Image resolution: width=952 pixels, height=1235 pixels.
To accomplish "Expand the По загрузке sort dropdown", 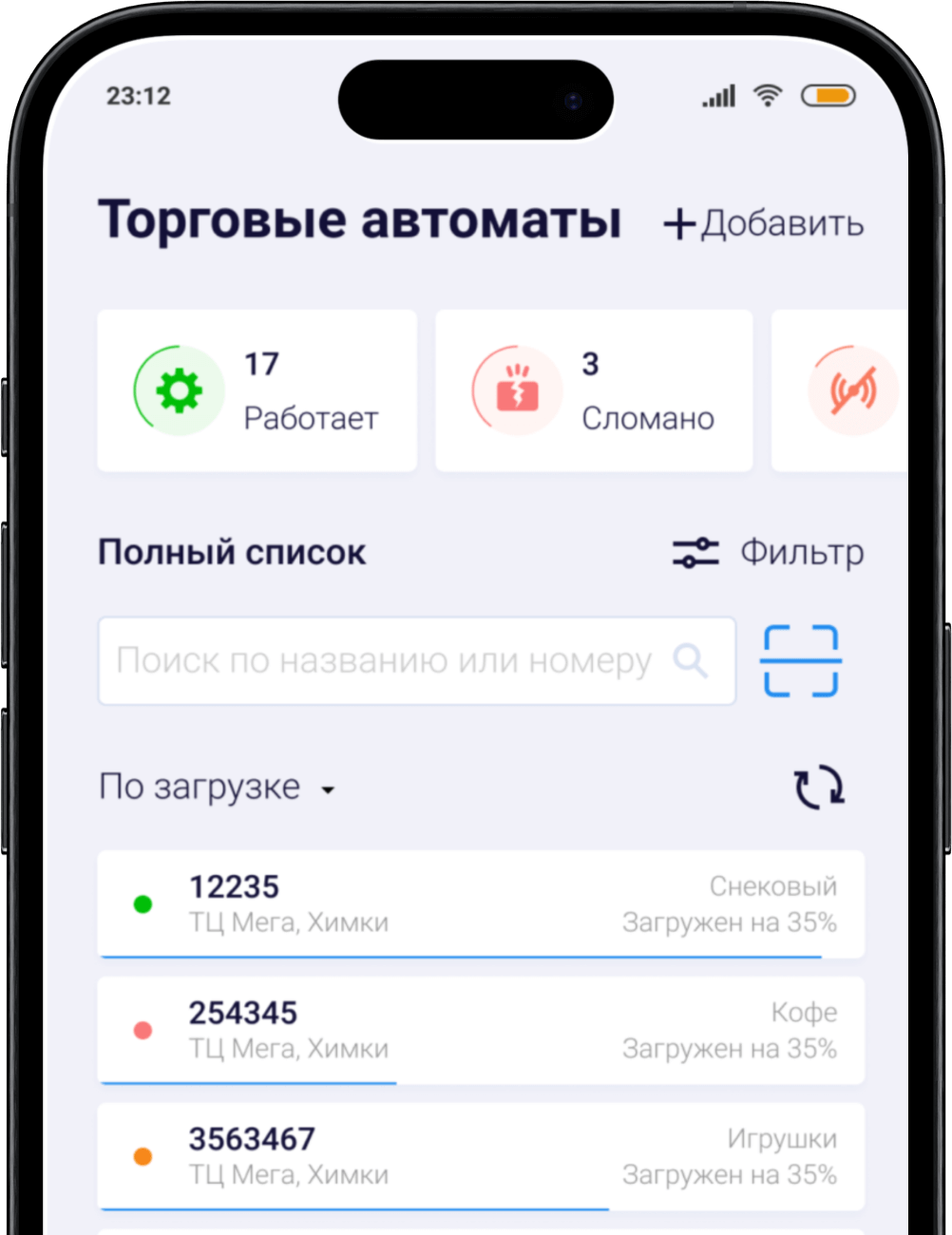I will click(x=218, y=788).
